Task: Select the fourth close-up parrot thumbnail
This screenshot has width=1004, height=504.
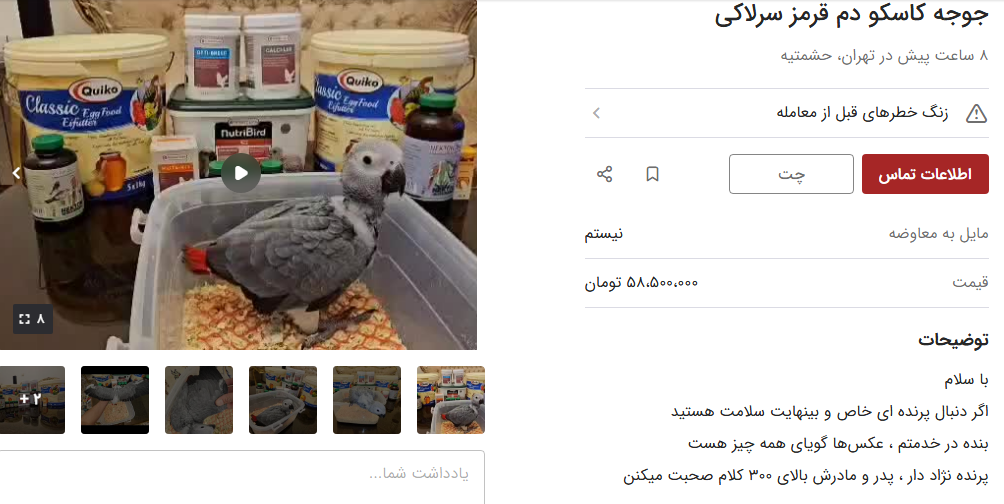Action: pyautogui.click(x=198, y=400)
